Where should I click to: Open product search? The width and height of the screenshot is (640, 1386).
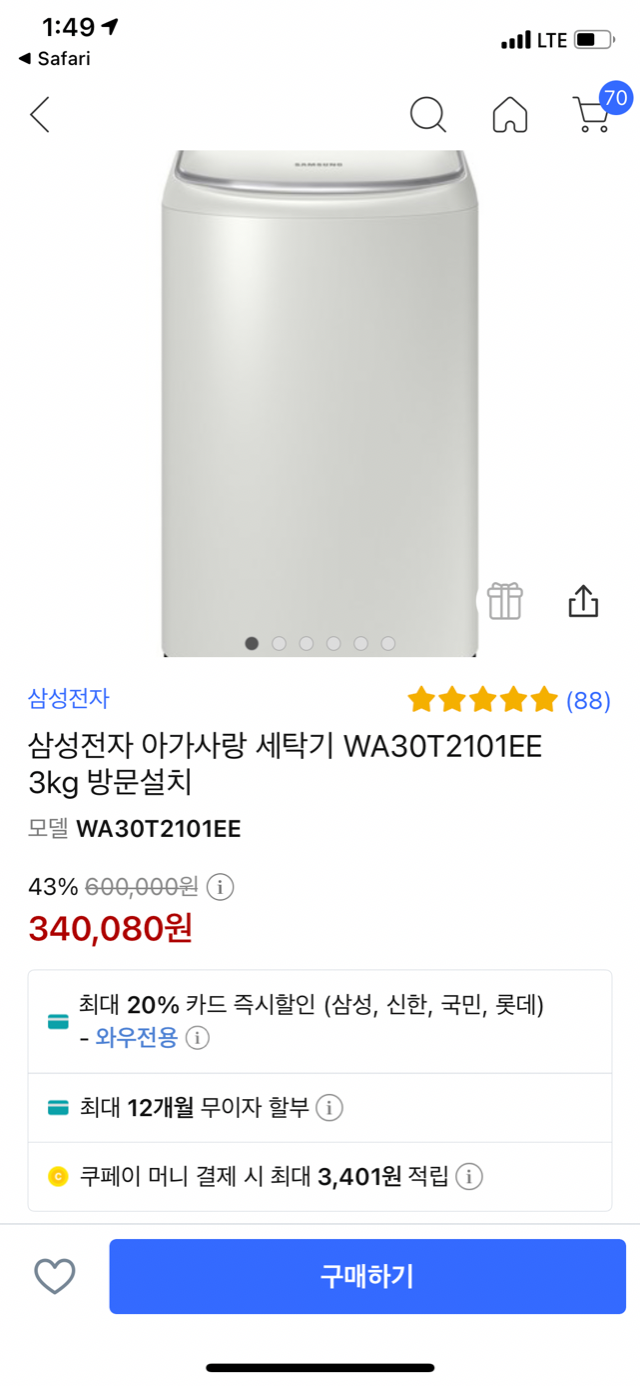[428, 115]
